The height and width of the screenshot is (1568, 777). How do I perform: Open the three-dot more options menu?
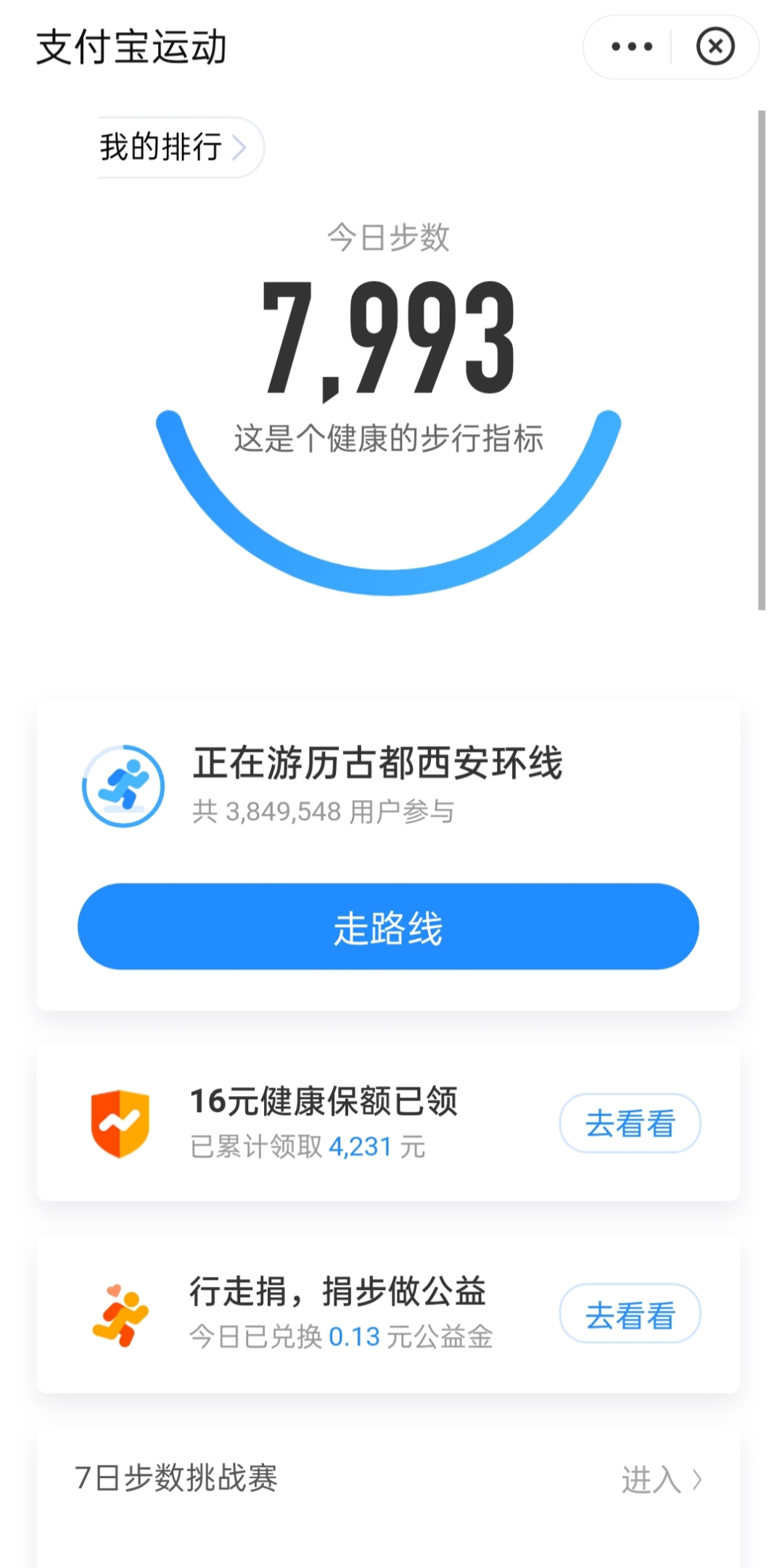pos(631,47)
